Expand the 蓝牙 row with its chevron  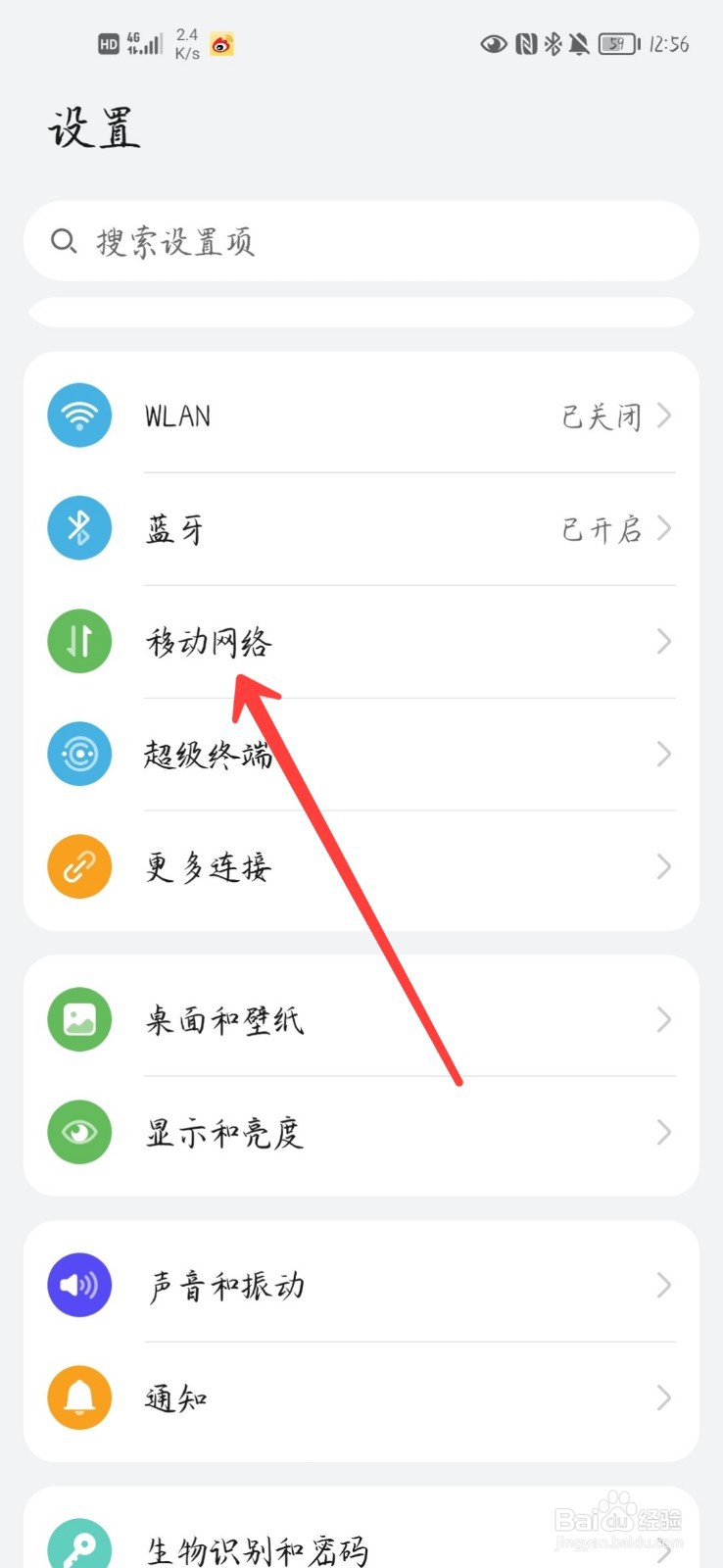tap(665, 528)
